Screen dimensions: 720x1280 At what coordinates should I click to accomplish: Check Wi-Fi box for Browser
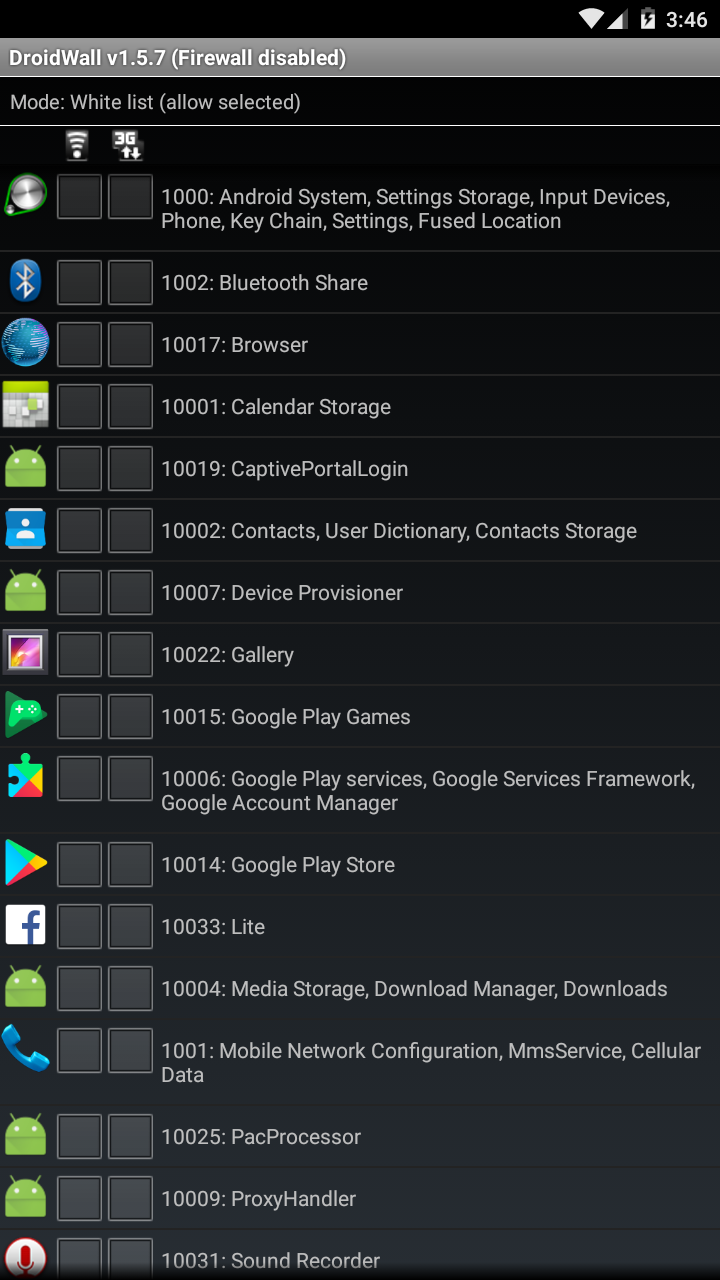pos(79,345)
